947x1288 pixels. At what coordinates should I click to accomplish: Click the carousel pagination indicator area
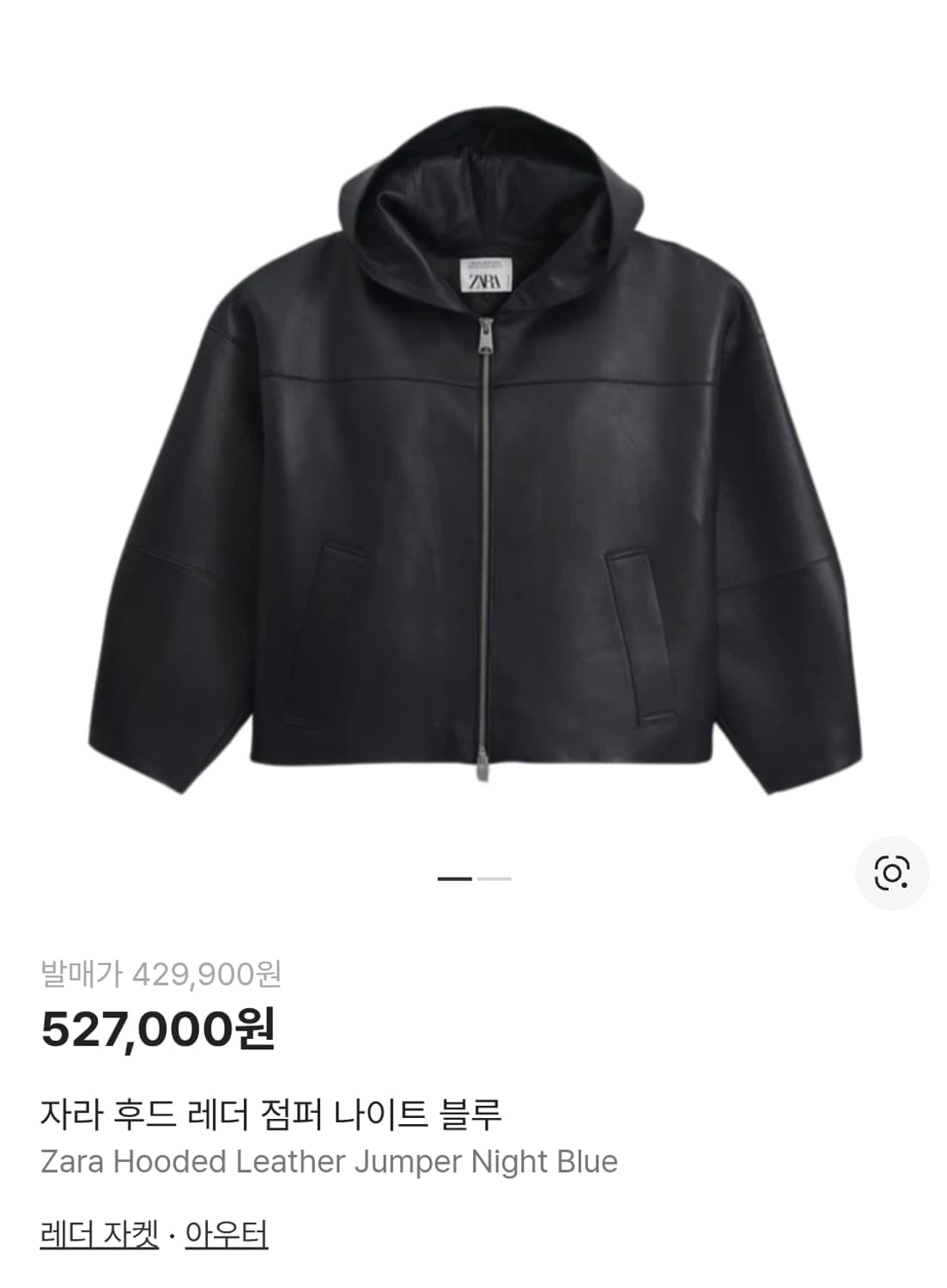coord(477,877)
